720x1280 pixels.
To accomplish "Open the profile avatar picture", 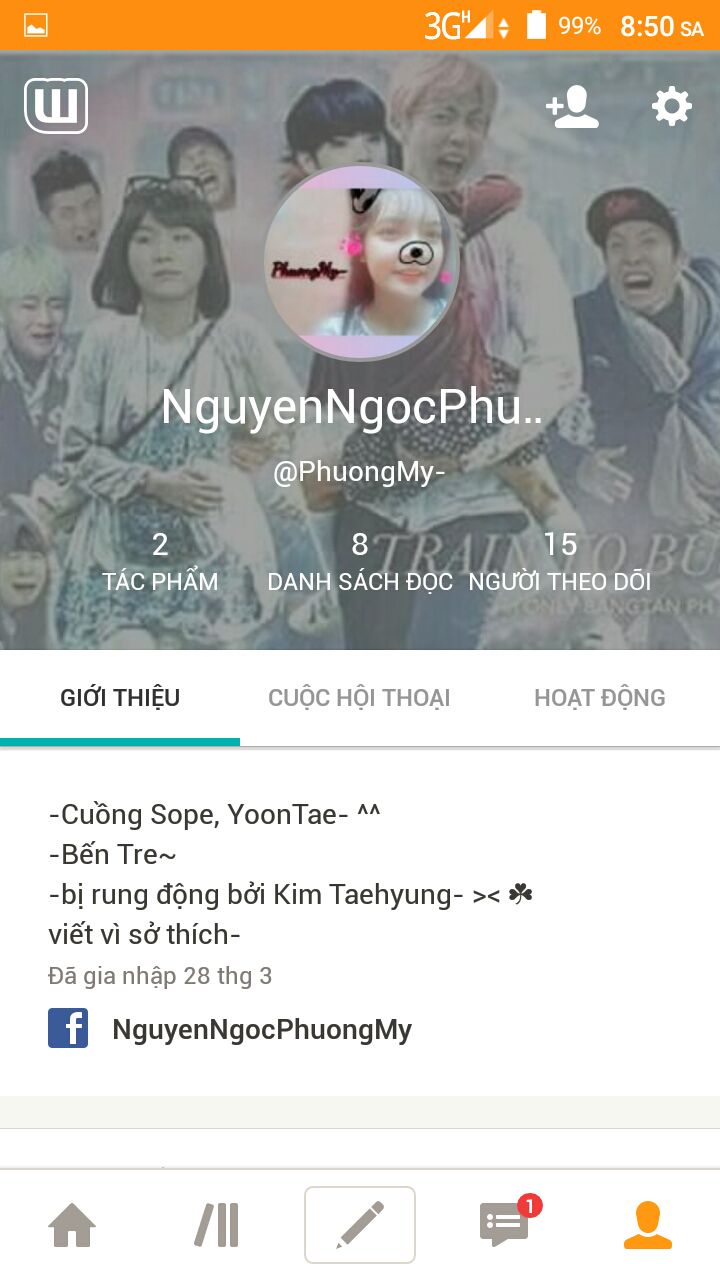I will pyautogui.click(x=361, y=262).
